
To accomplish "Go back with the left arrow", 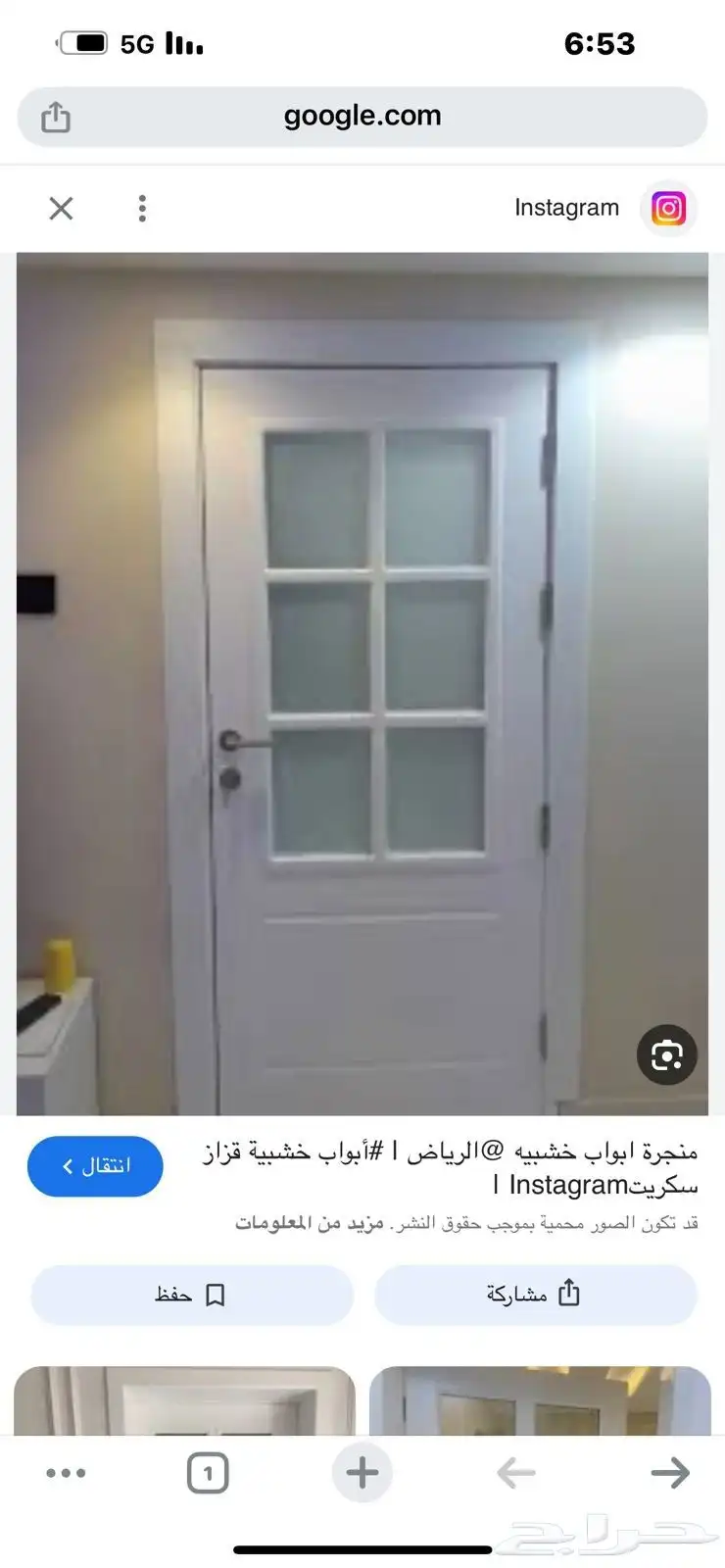I will point(516,1472).
